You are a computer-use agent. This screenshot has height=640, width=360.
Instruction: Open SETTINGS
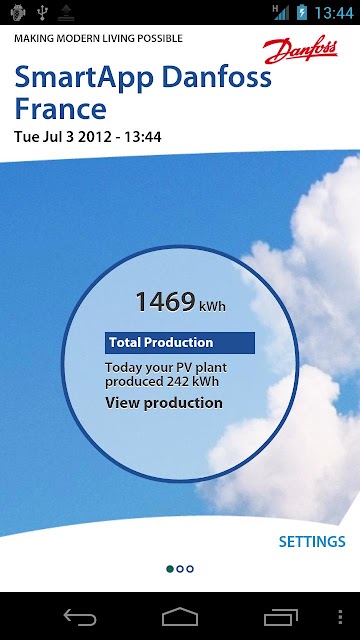click(x=312, y=542)
